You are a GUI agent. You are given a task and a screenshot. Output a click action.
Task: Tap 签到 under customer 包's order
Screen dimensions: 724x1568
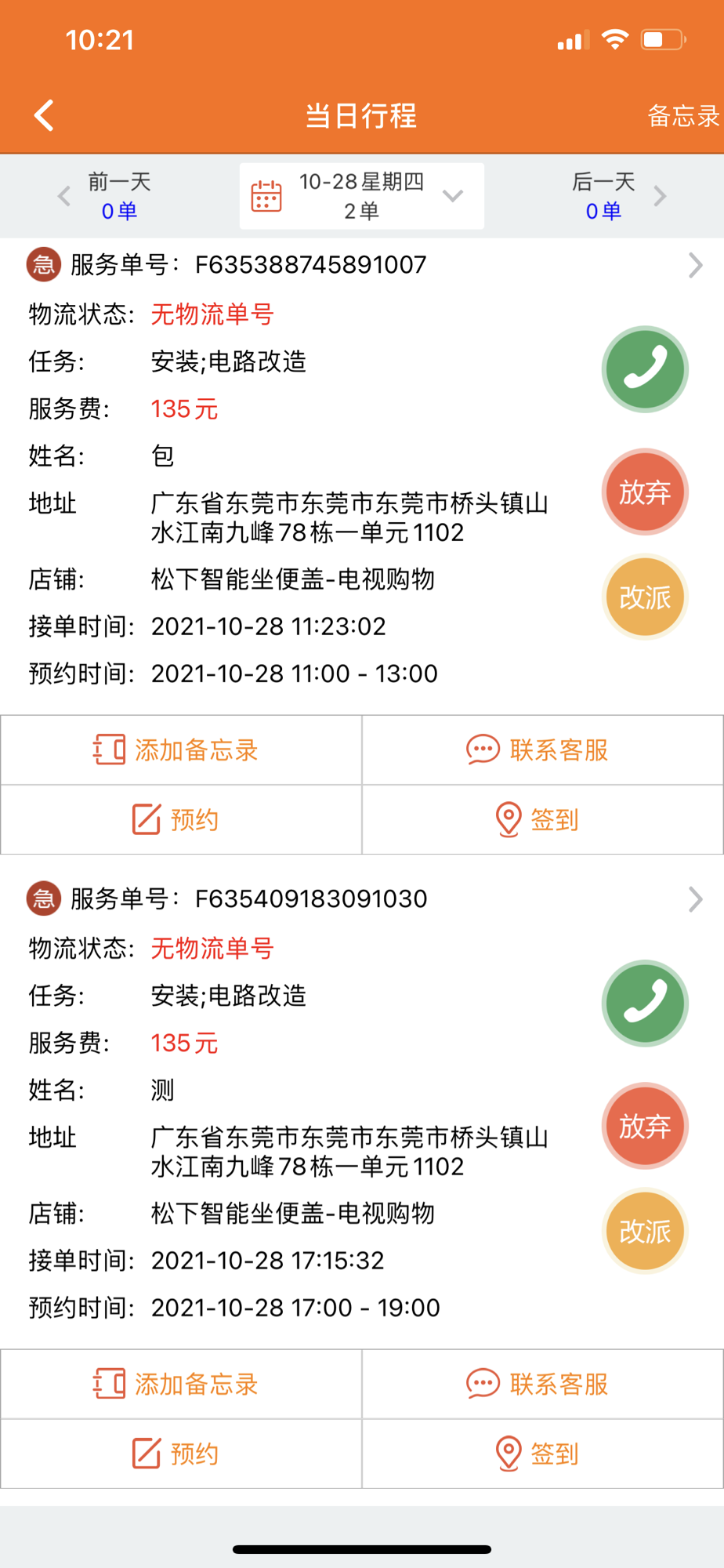[543, 819]
